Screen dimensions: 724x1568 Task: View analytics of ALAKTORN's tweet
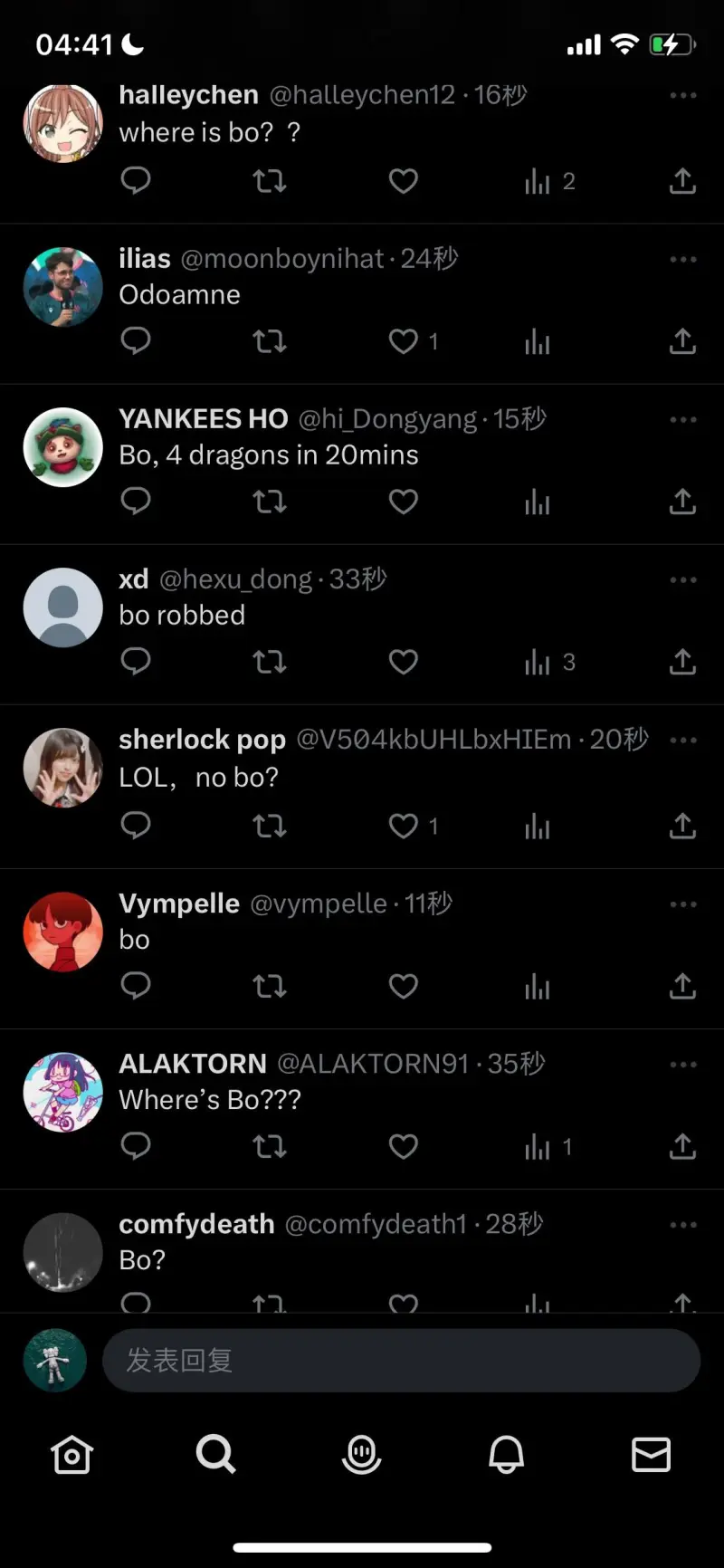[x=538, y=1147]
